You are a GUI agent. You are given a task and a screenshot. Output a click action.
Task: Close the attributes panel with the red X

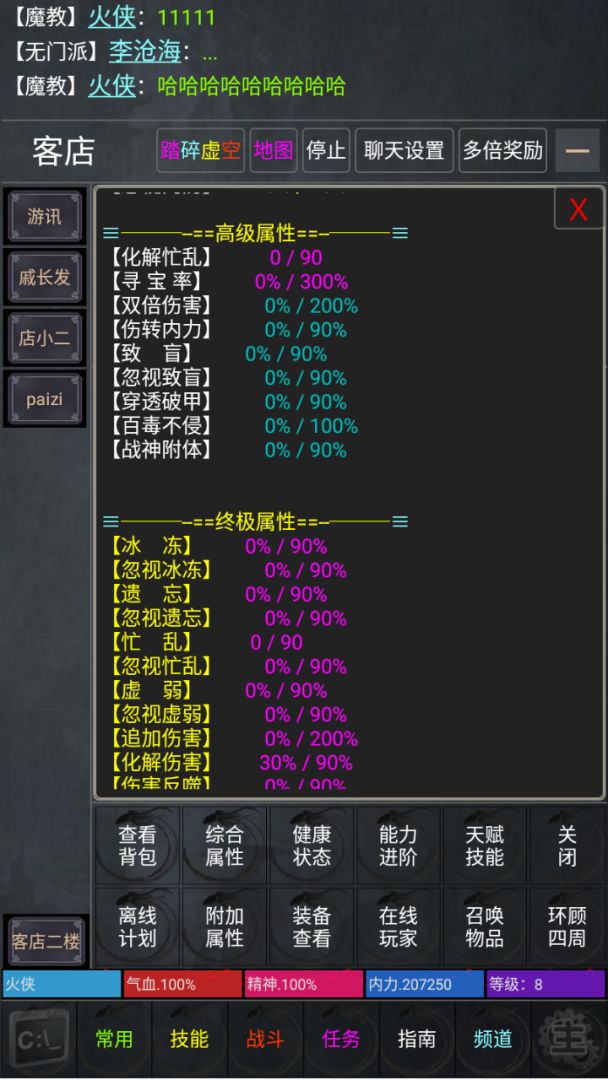[578, 208]
